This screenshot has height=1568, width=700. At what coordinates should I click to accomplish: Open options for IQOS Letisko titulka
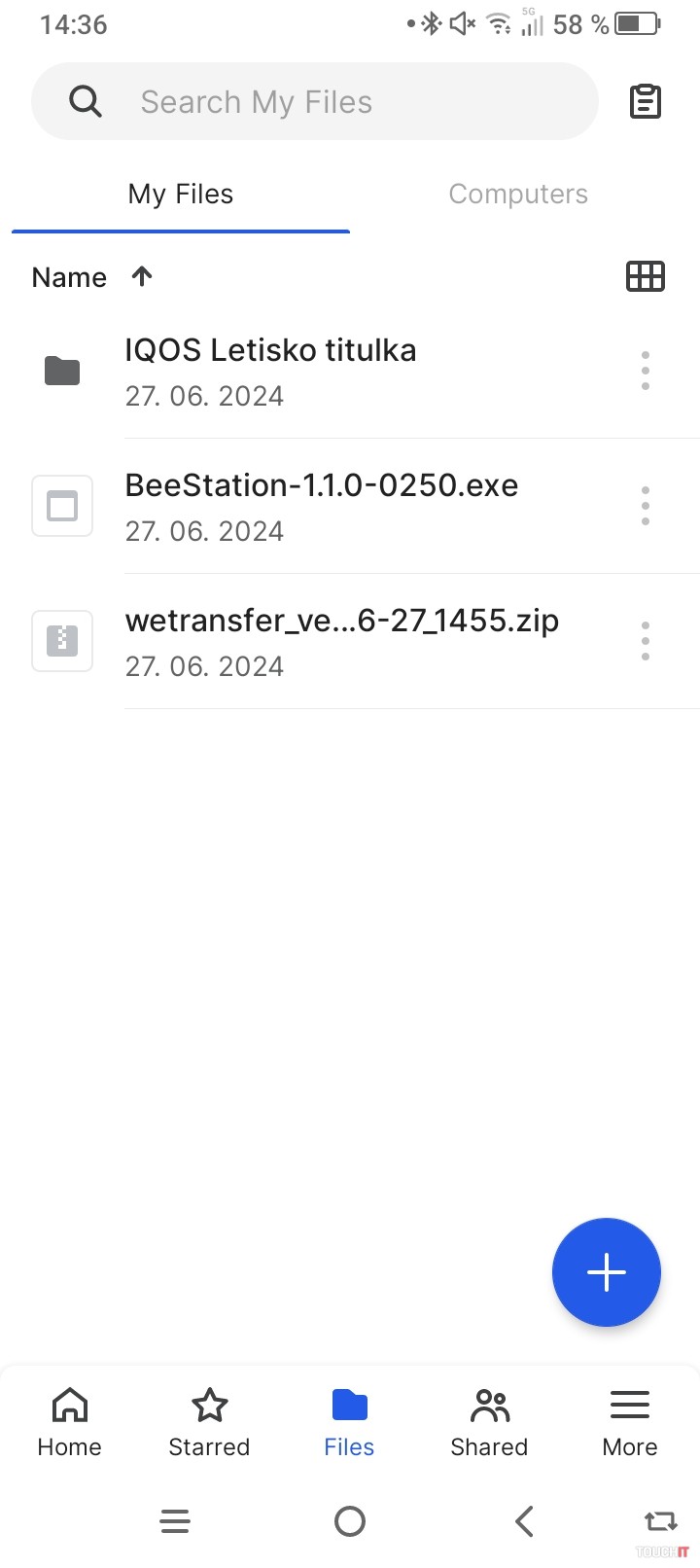646,371
